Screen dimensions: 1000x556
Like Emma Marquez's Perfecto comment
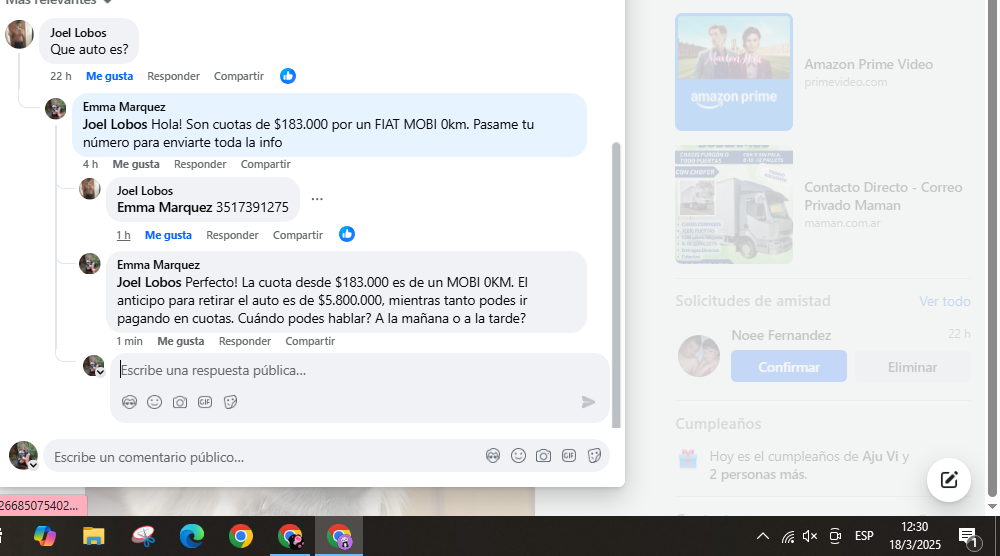coord(180,341)
